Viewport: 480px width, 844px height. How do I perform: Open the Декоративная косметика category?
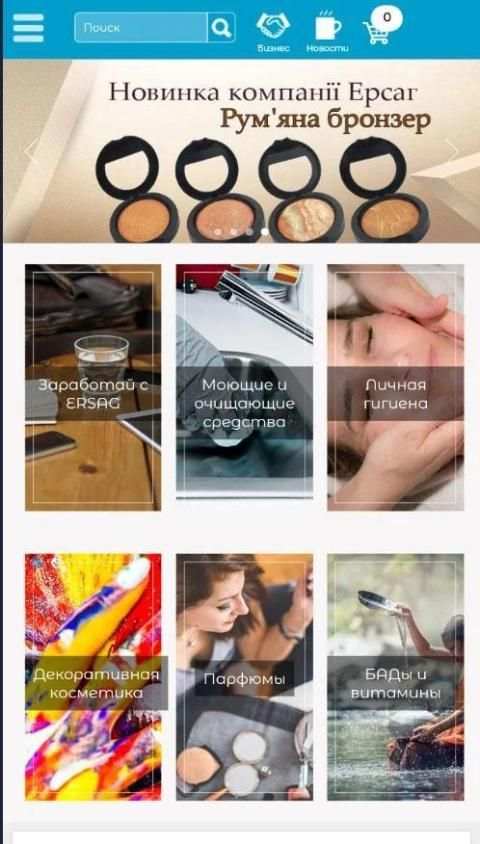(x=93, y=677)
